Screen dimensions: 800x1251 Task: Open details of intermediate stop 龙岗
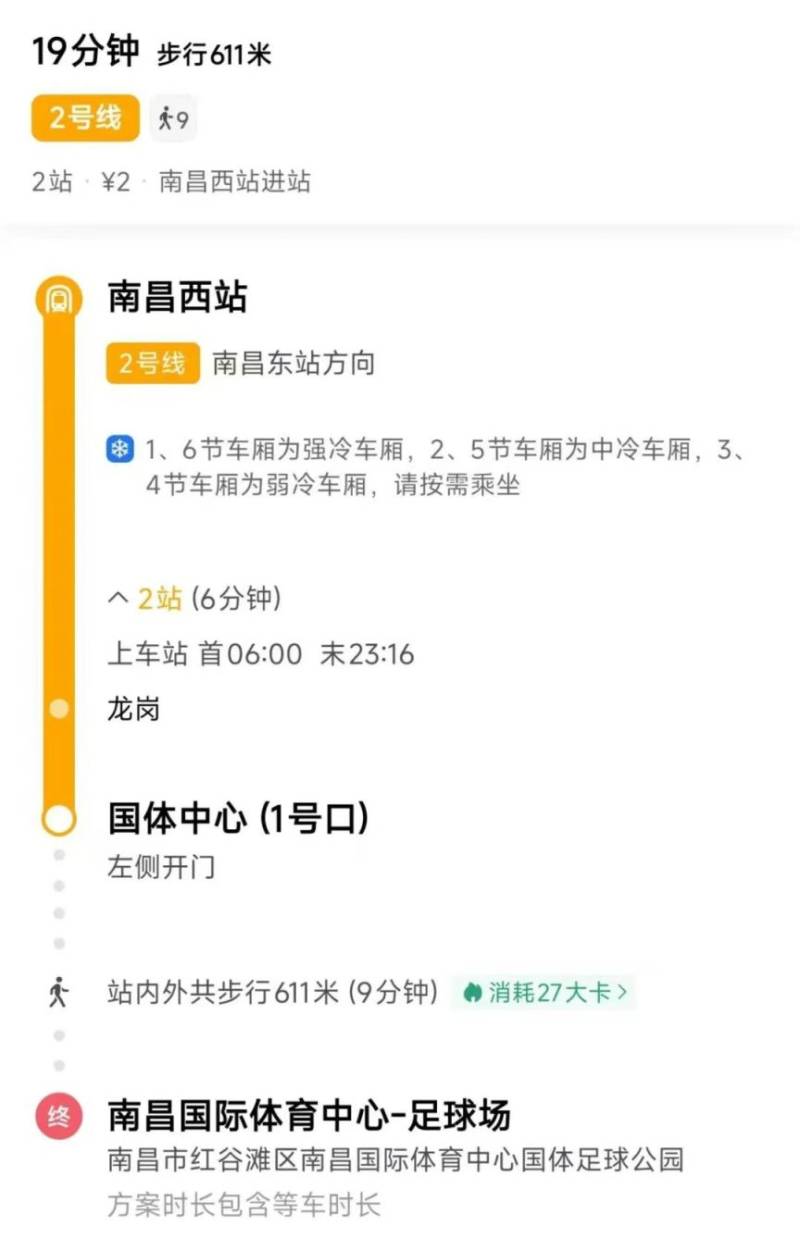click(134, 708)
